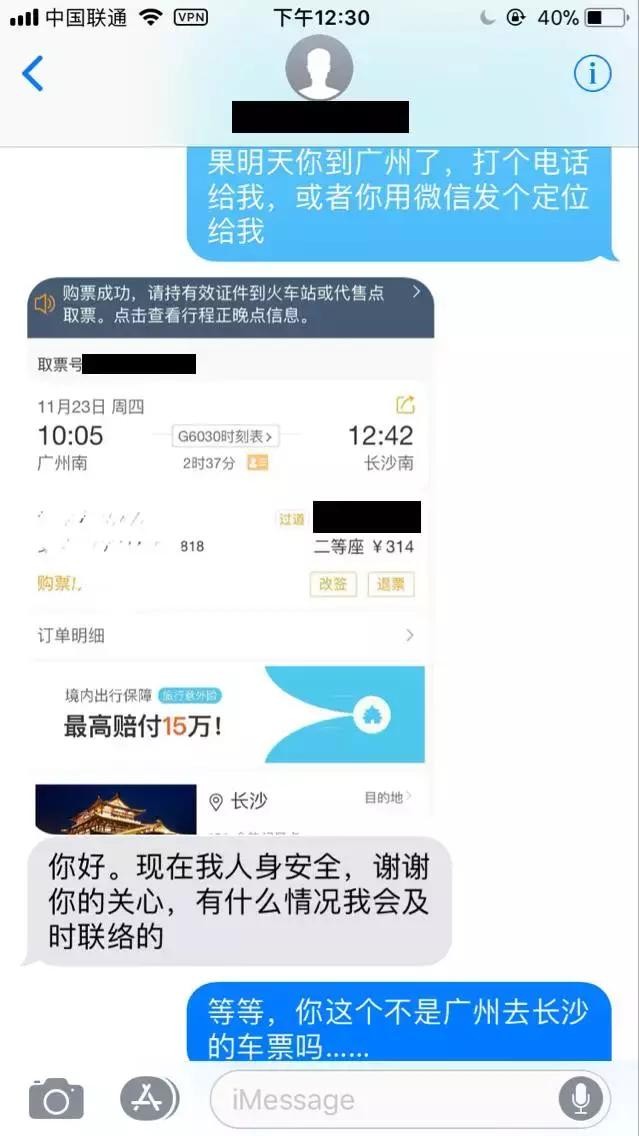Open conversation details info icon
This screenshot has height=1136, width=639.
pyautogui.click(x=592, y=73)
